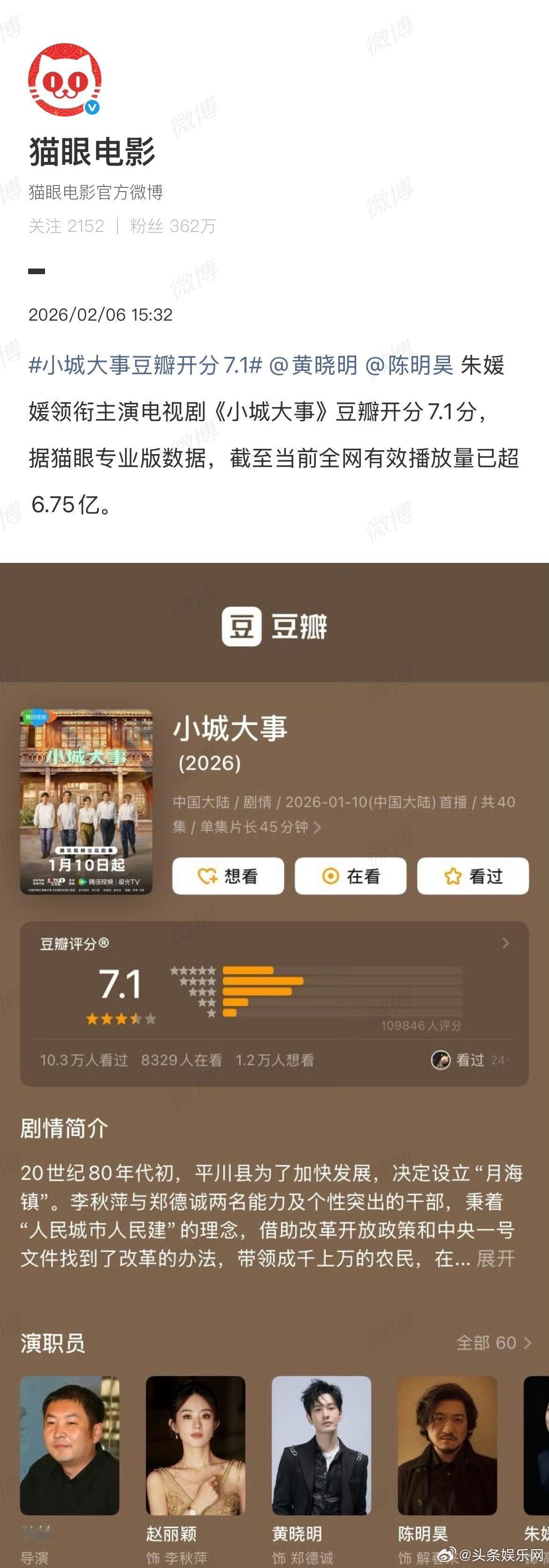Toggle 在看 status for the drama

351,876
